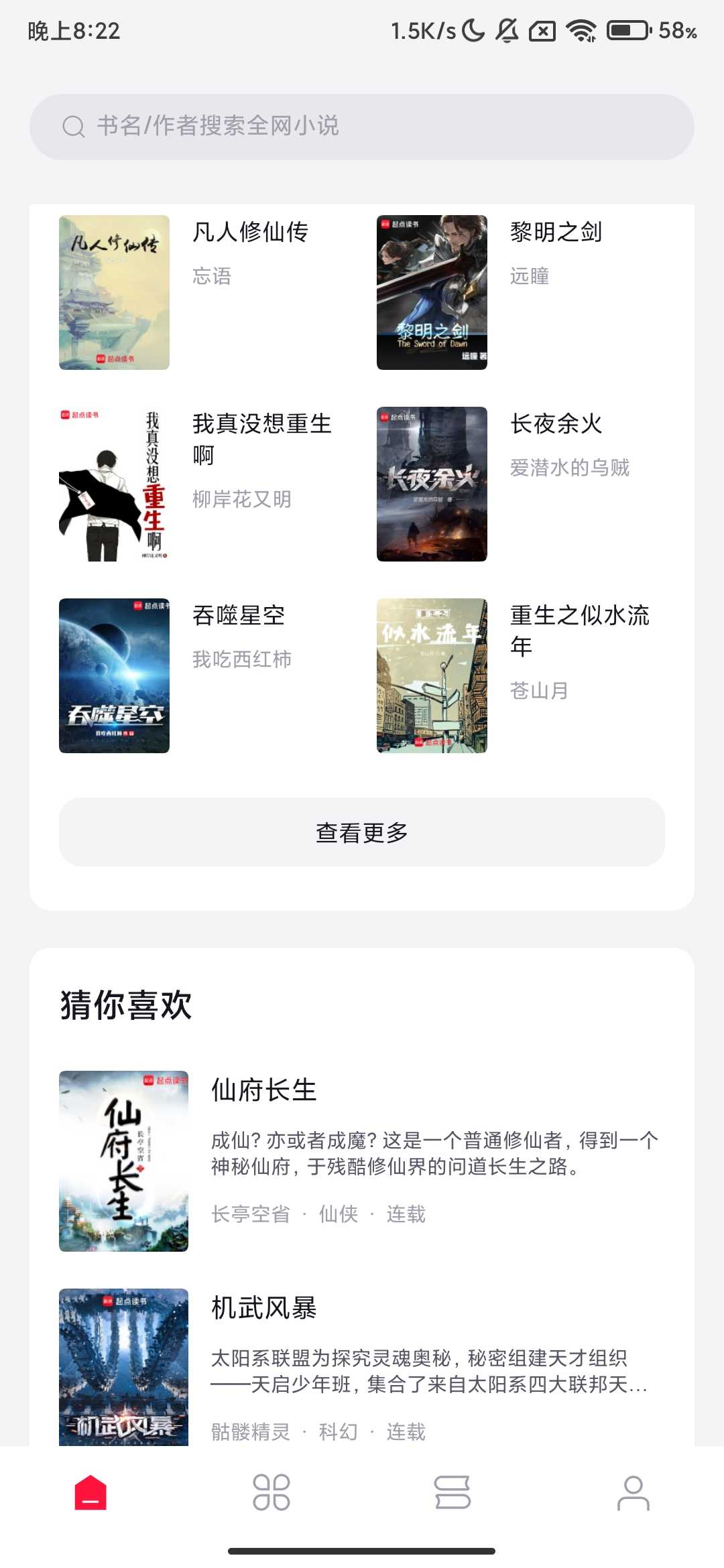Open recommended book 仙府长生
The height and width of the screenshot is (1568, 724).
pyautogui.click(x=264, y=1091)
